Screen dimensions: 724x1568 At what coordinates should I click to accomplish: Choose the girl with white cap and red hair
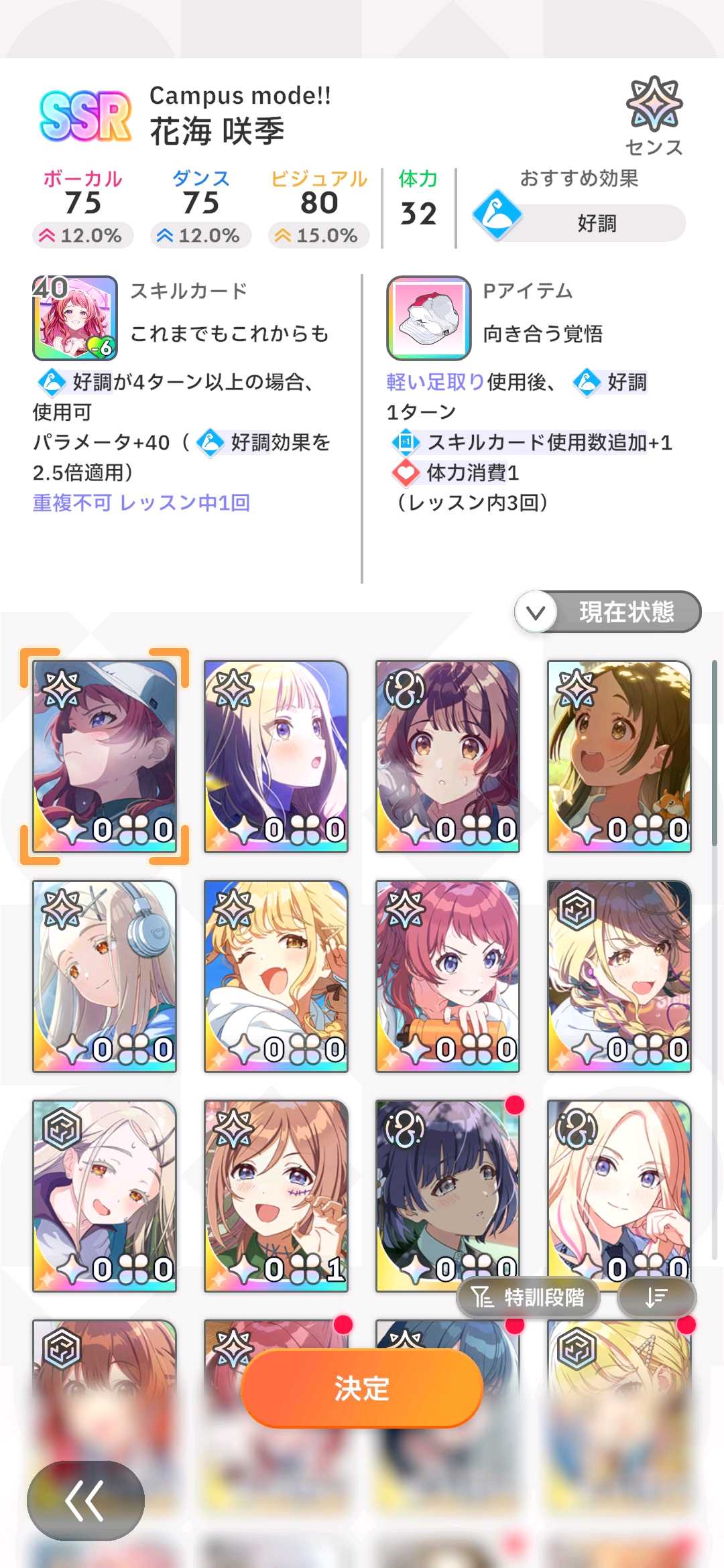click(x=105, y=756)
